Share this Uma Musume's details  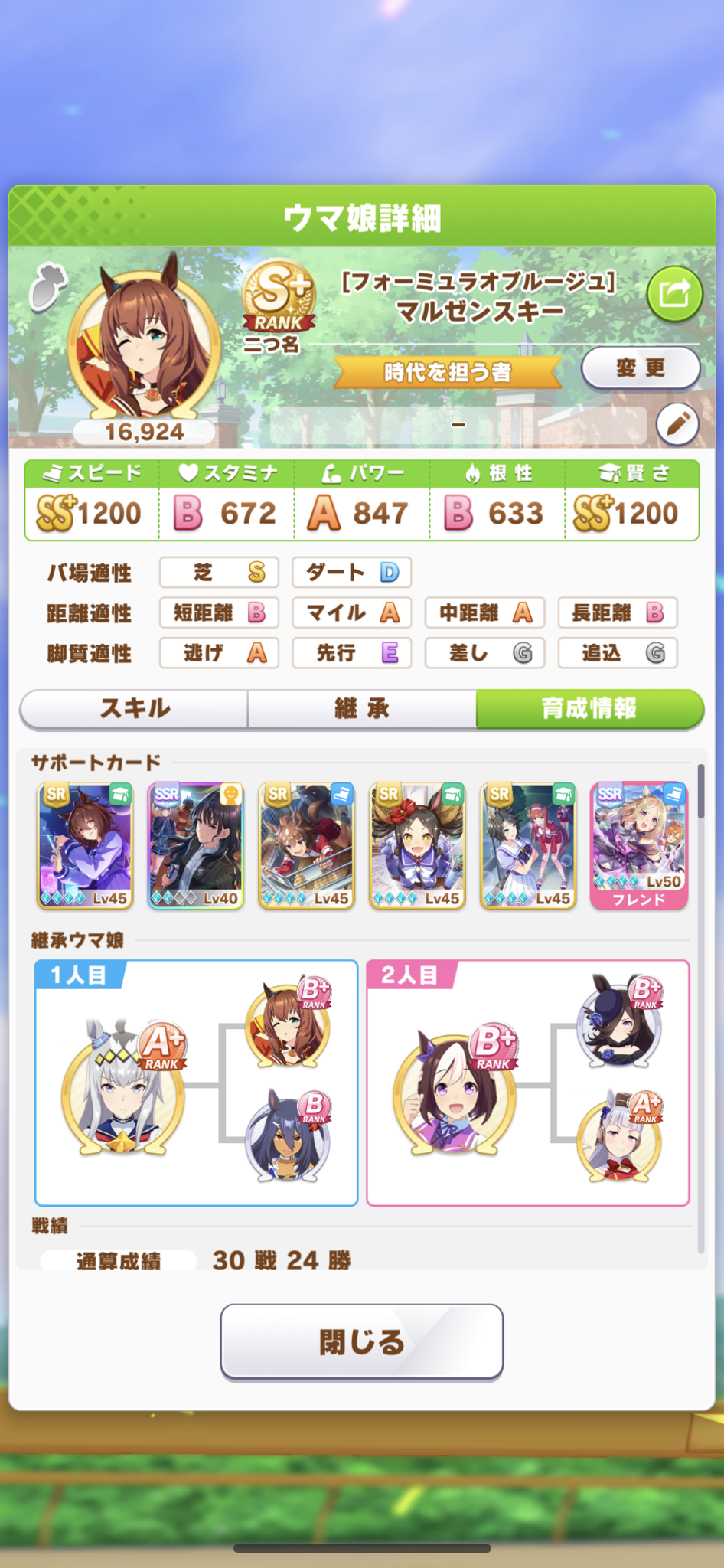click(x=674, y=293)
